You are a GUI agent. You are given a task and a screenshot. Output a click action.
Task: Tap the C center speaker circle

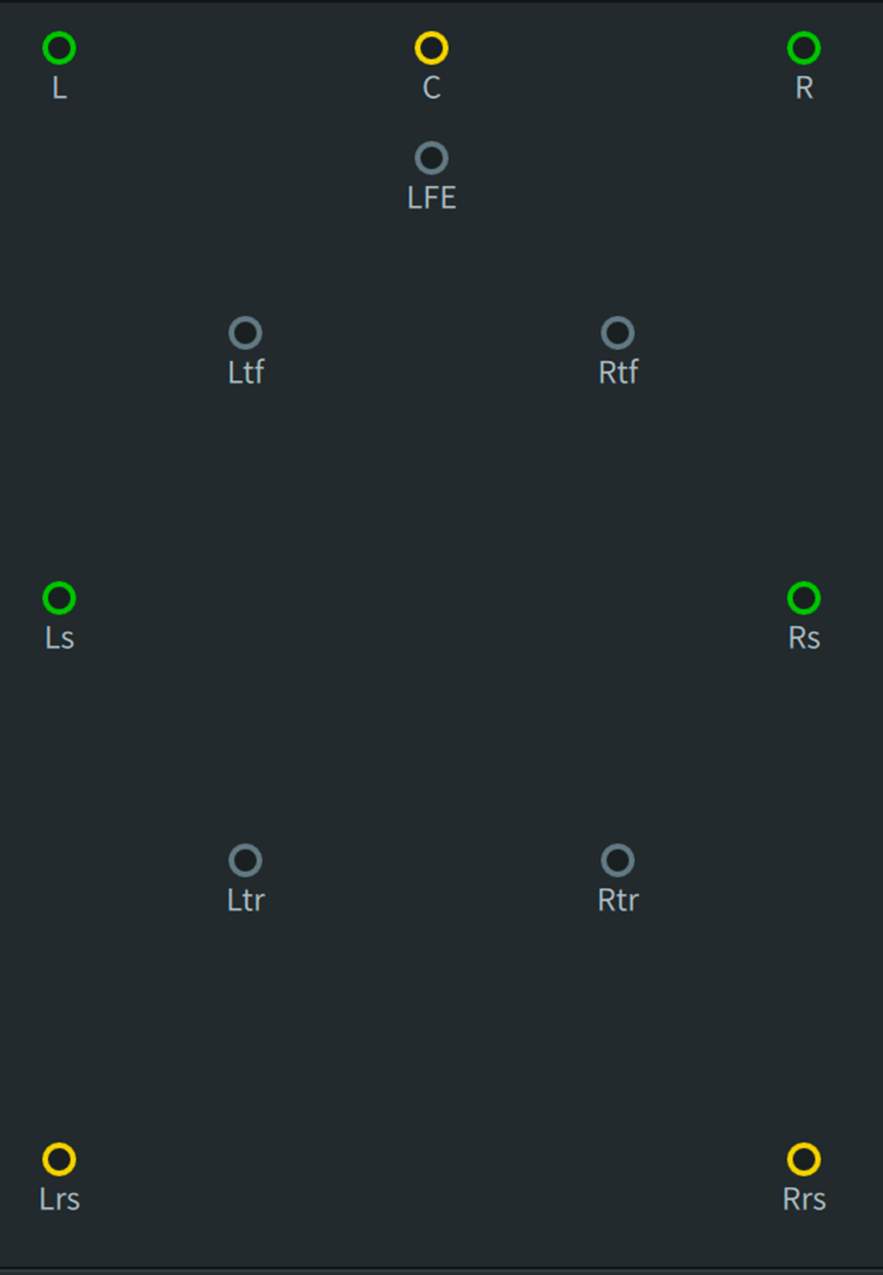(431, 48)
